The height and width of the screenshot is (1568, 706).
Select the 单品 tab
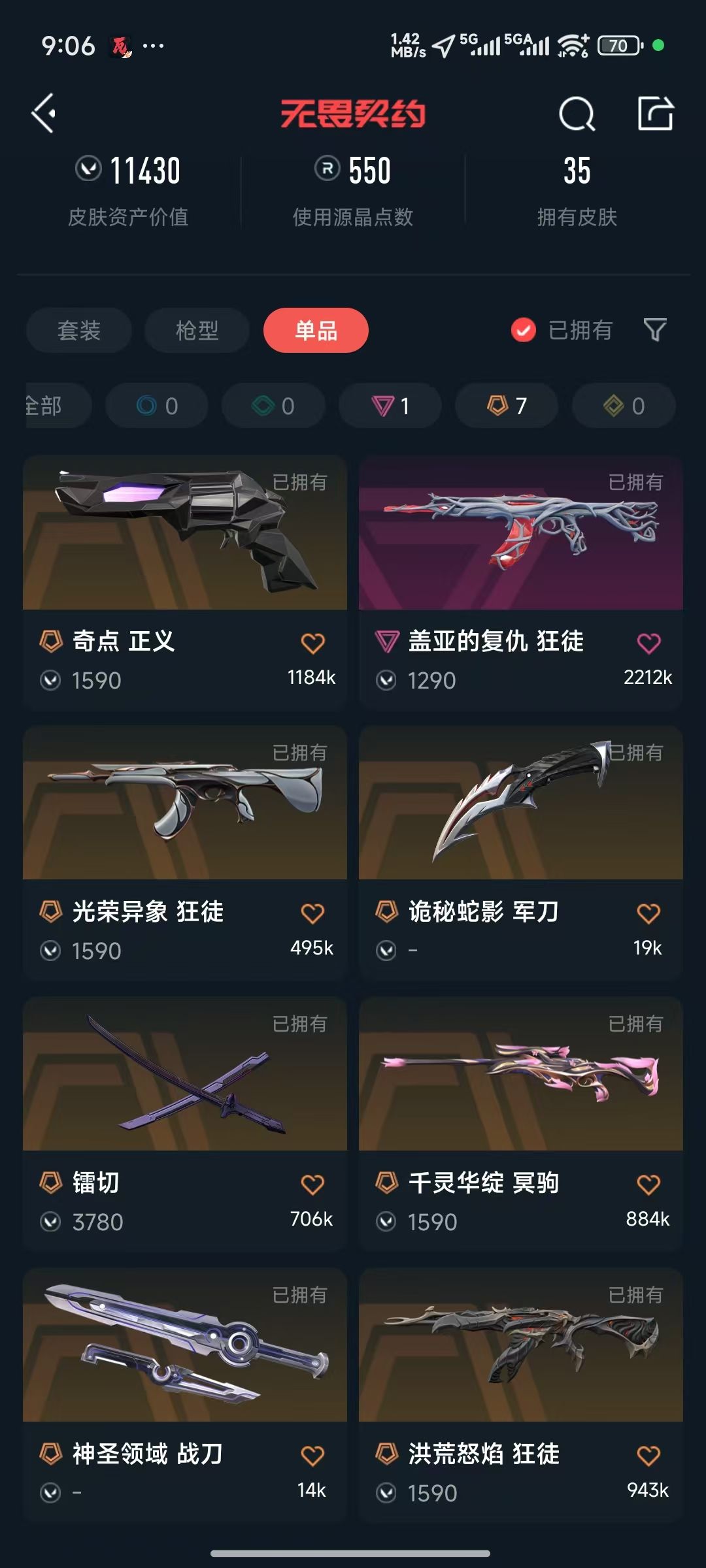point(316,330)
